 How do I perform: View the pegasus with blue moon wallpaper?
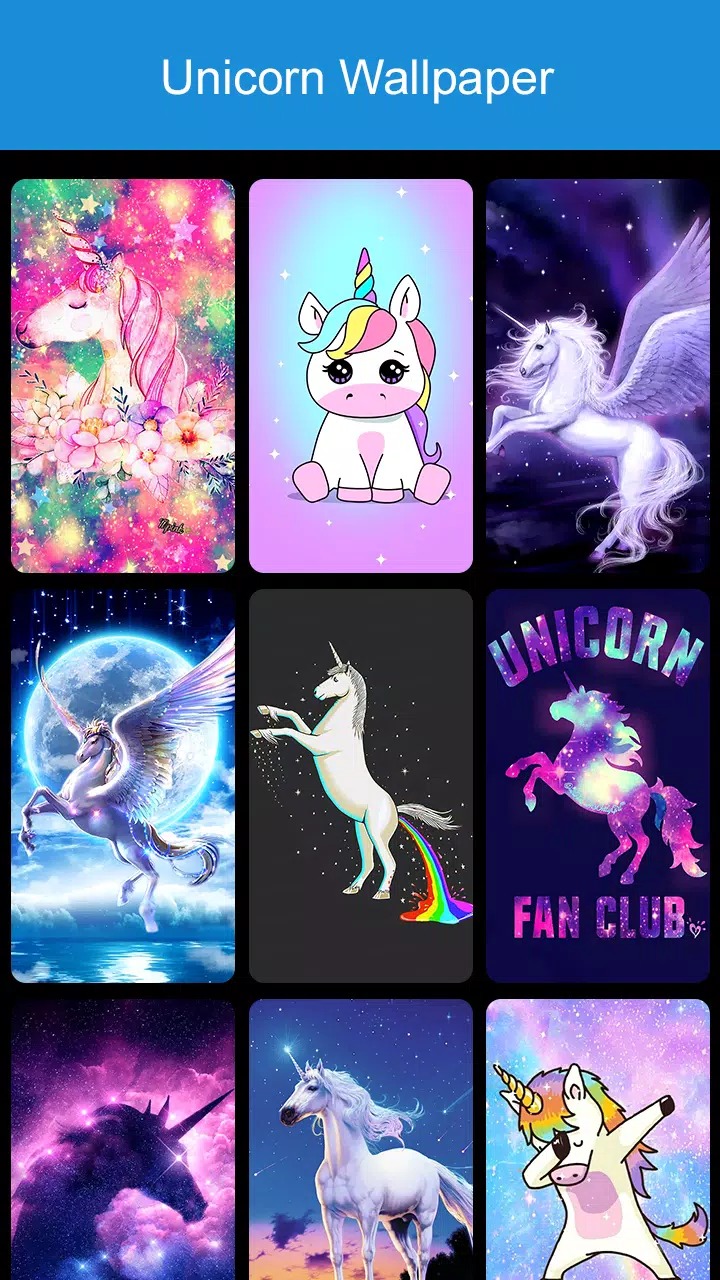123,786
